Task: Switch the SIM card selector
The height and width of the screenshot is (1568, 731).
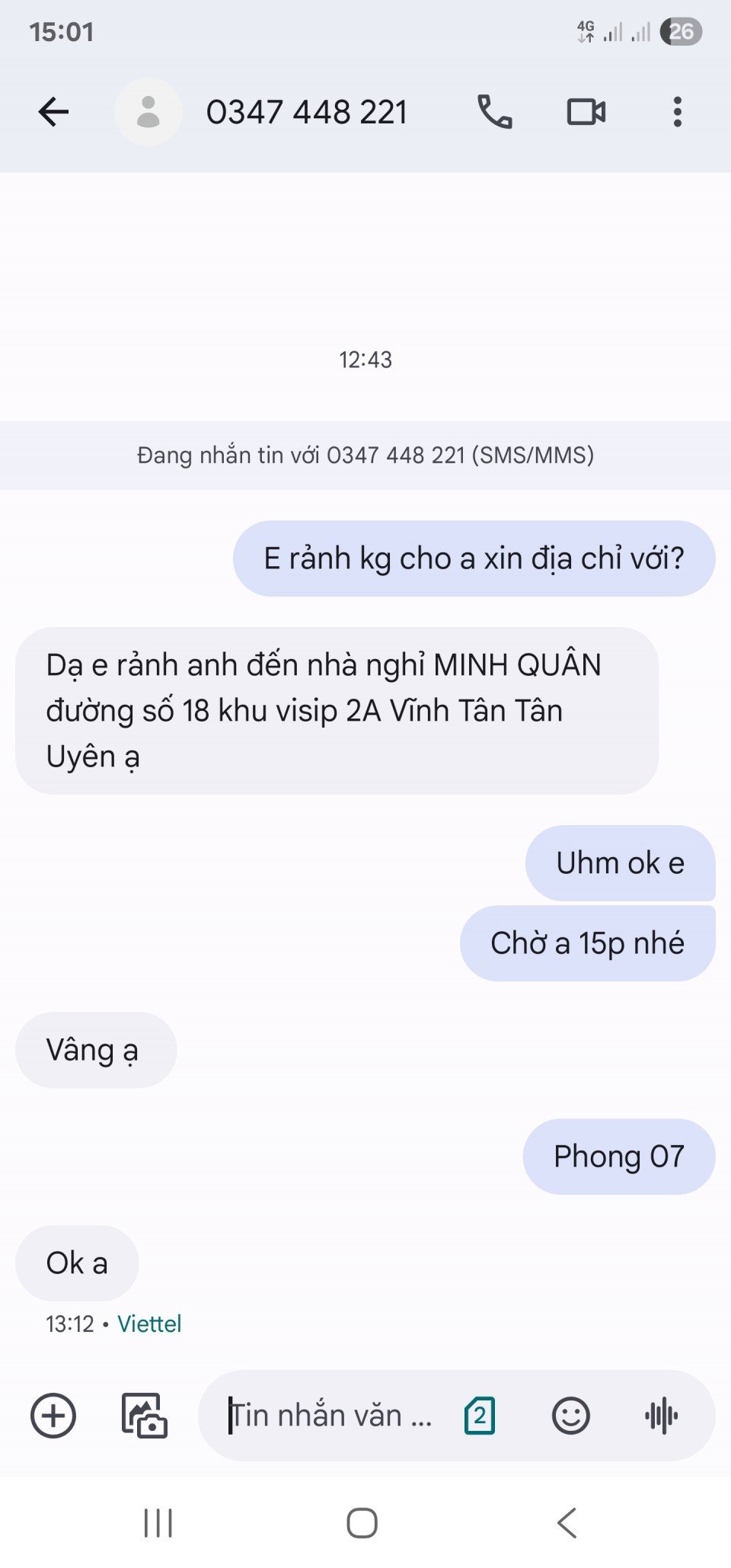Action: (x=480, y=1416)
